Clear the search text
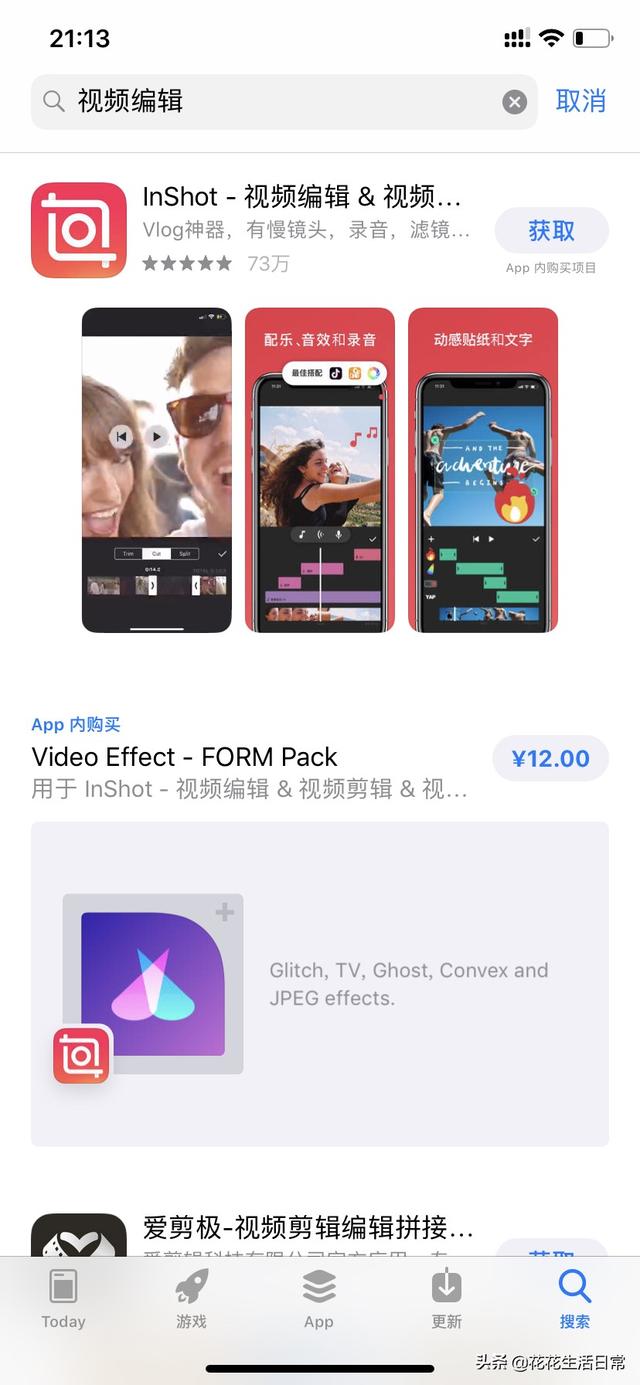This screenshot has height=1385, width=640. [x=514, y=101]
